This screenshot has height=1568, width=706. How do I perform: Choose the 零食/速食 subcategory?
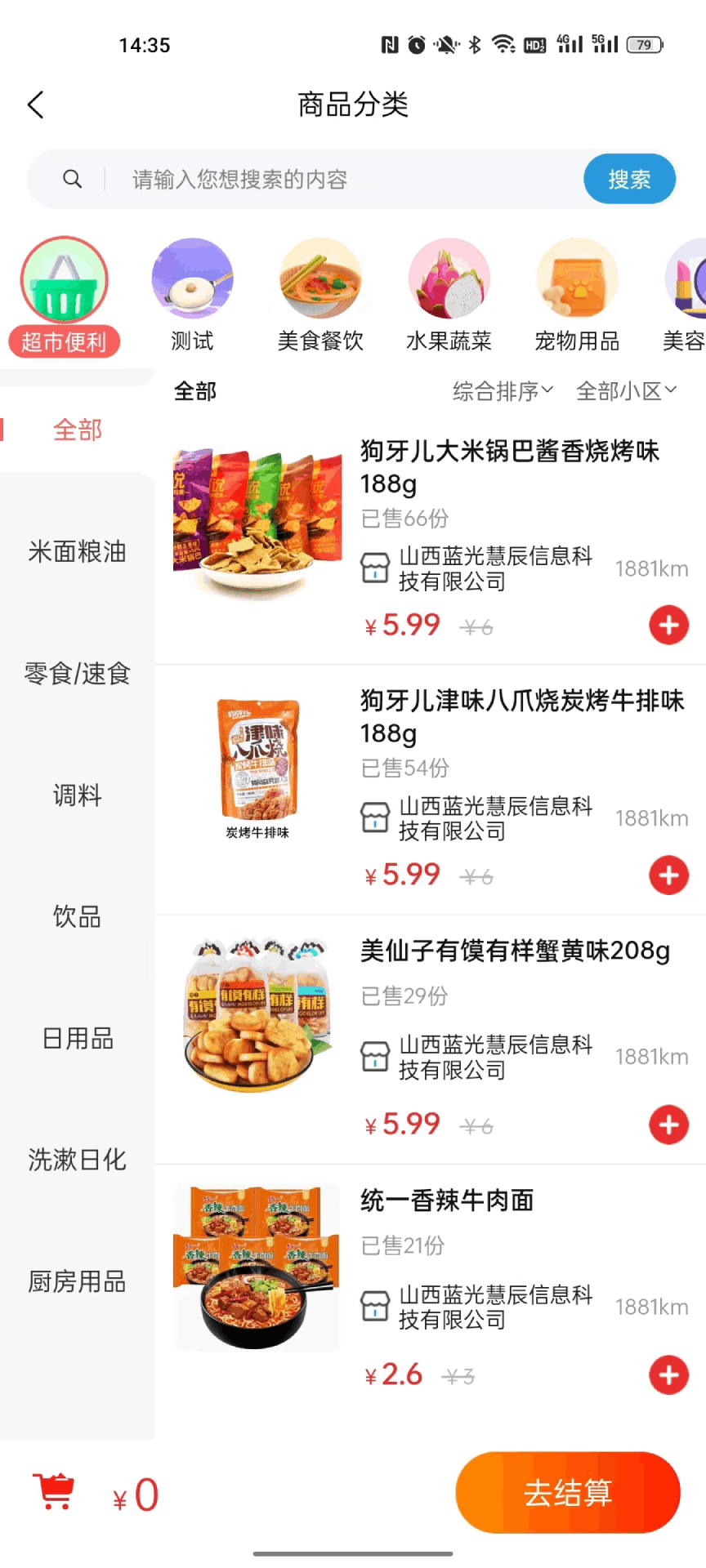[77, 674]
